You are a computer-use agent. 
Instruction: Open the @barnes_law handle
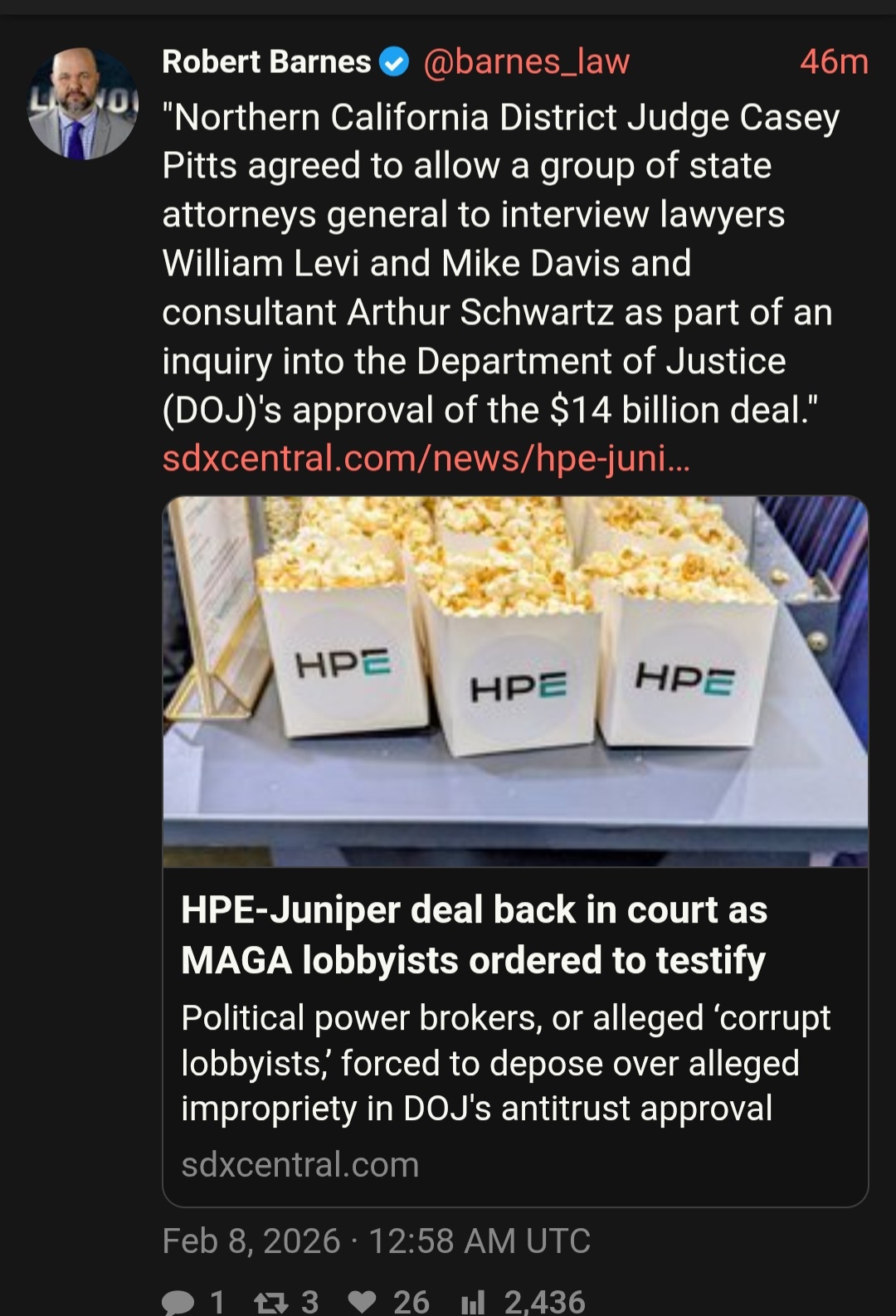click(x=526, y=62)
